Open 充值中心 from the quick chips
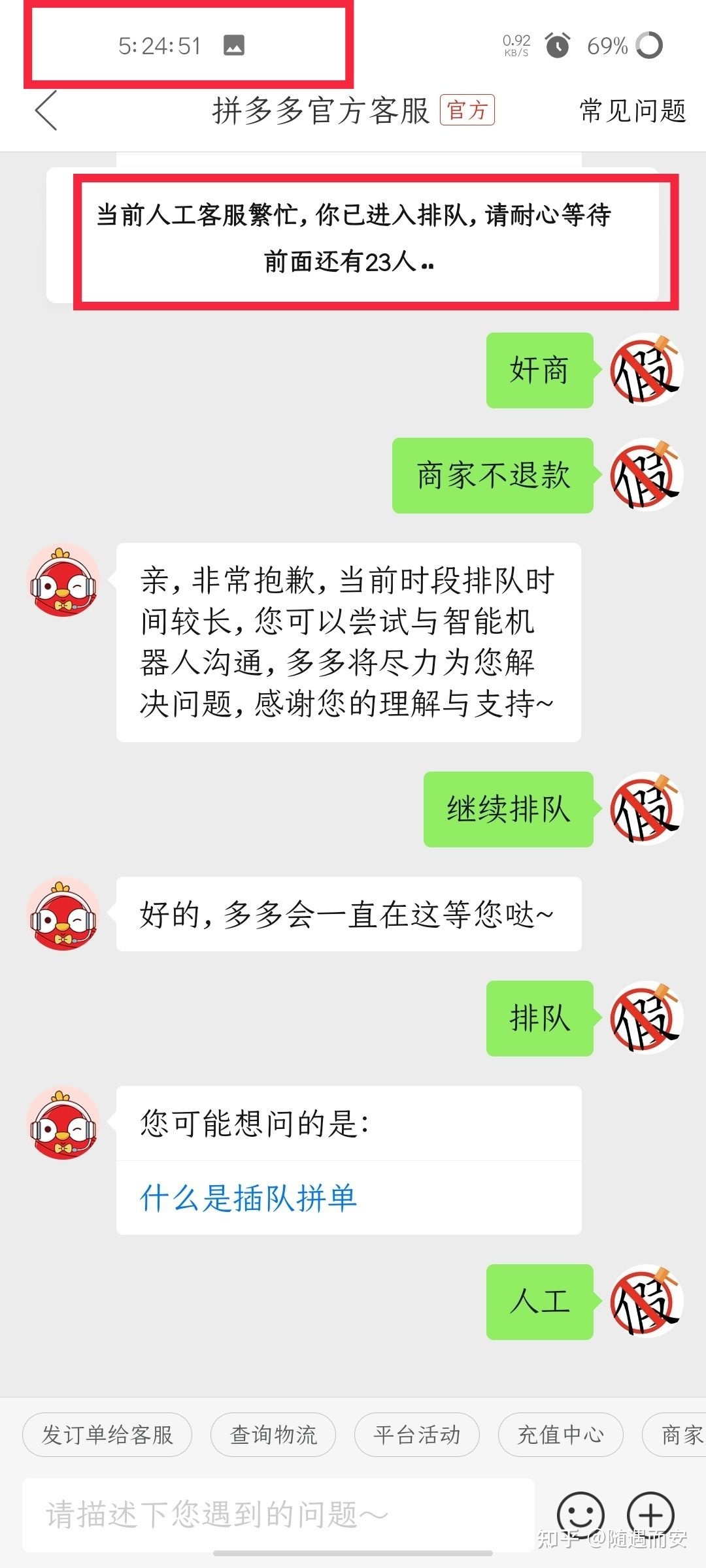Image resolution: width=706 pixels, height=1568 pixels. [x=560, y=1435]
